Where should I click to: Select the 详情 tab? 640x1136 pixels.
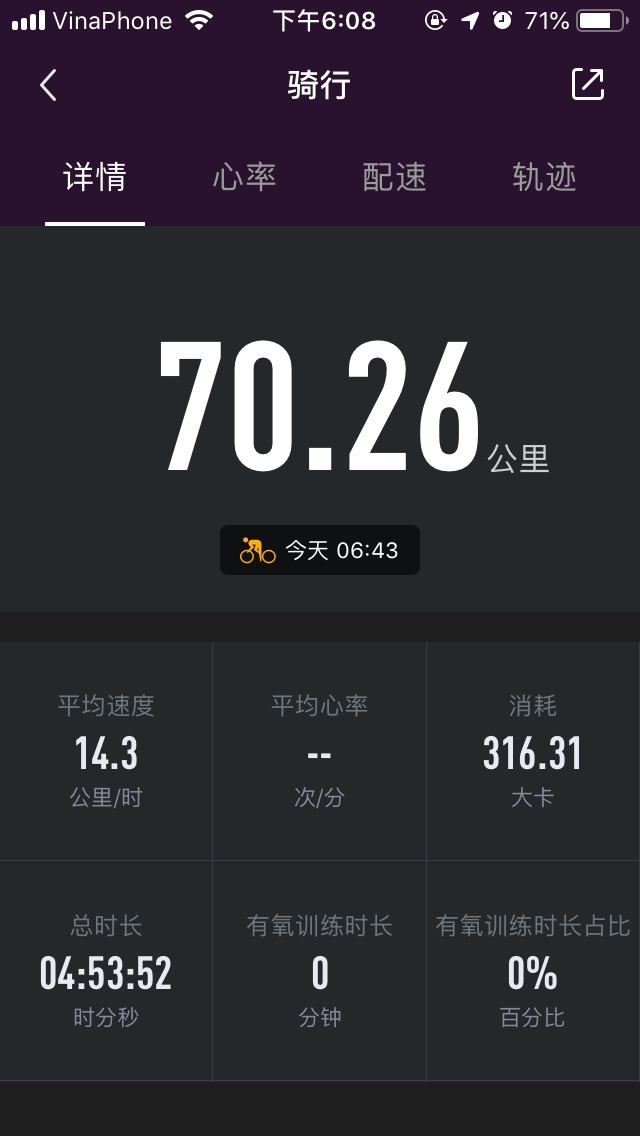(x=95, y=178)
